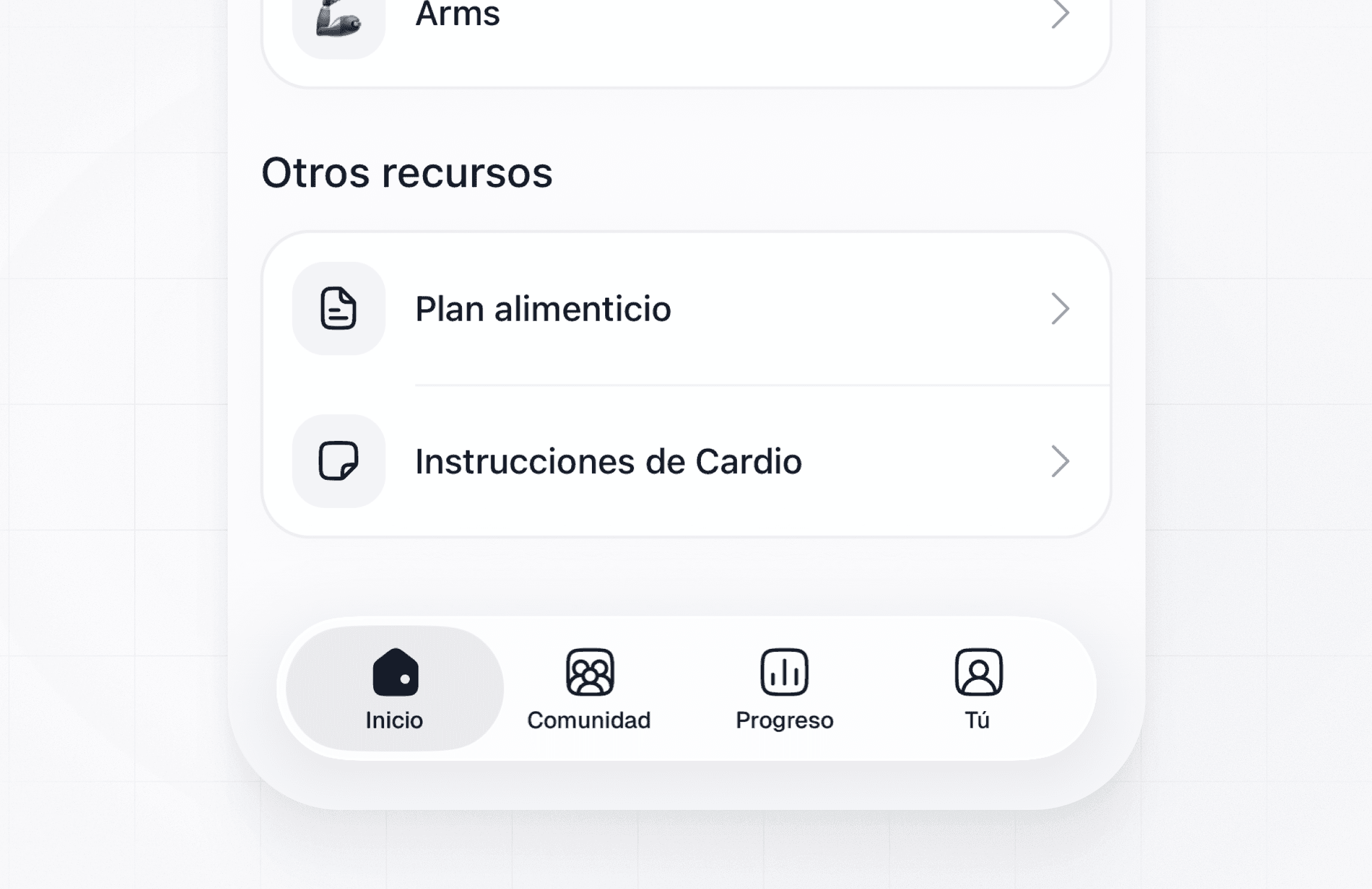
Task: Go to the Inicio tab
Action: pos(394,689)
